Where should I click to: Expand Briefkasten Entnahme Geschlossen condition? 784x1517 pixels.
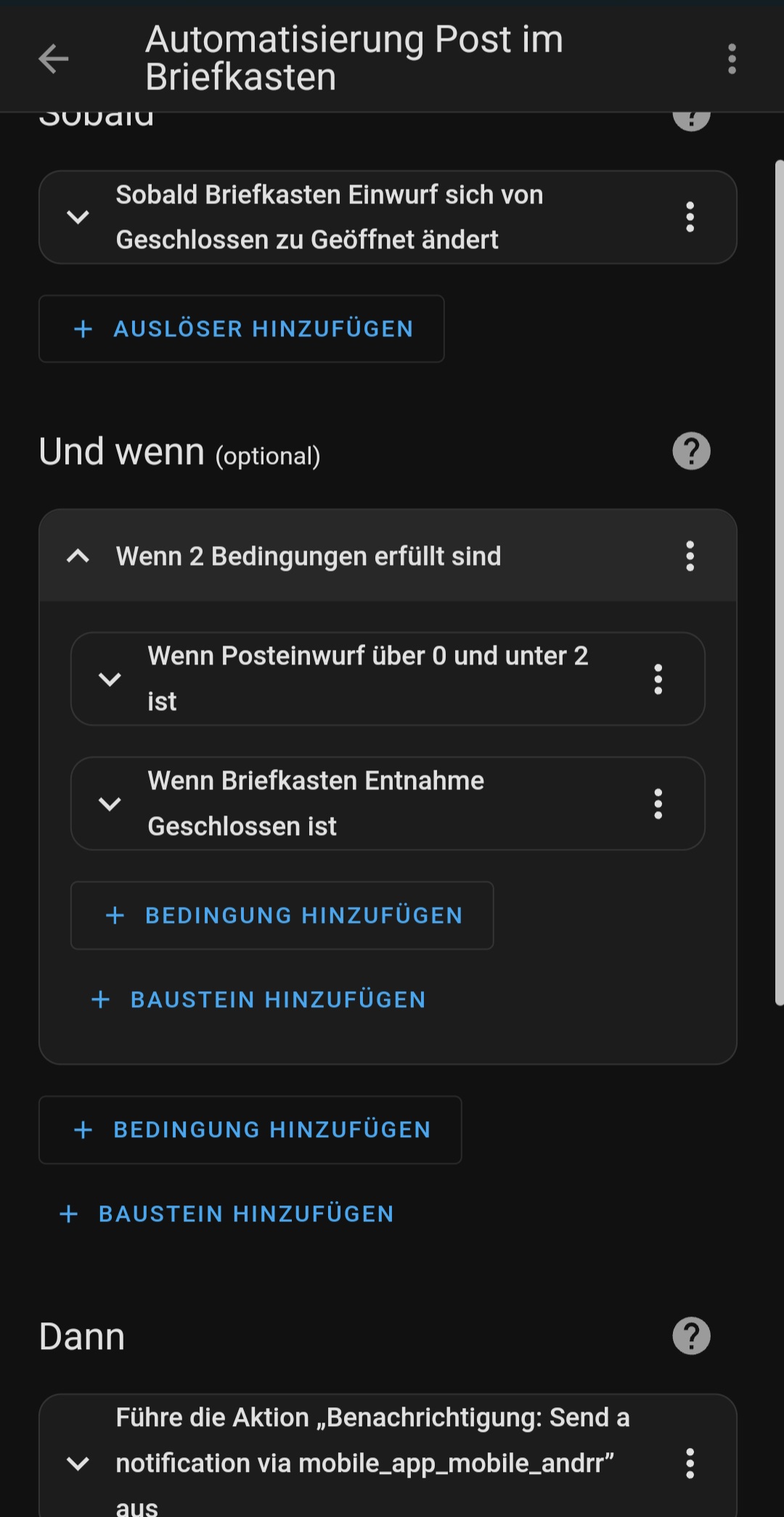pos(110,804)
